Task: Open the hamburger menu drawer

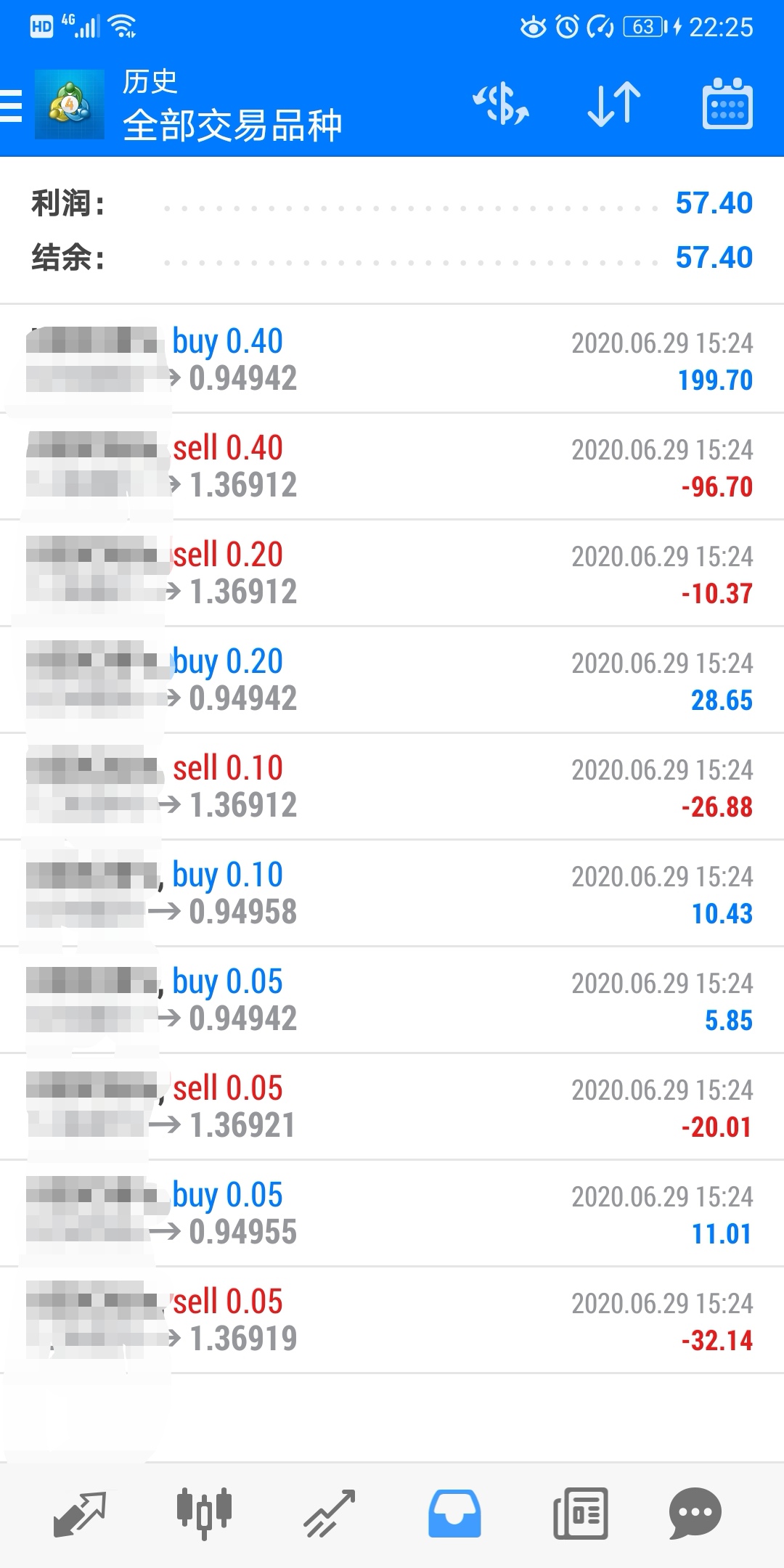Action: [x=11, y=105]
